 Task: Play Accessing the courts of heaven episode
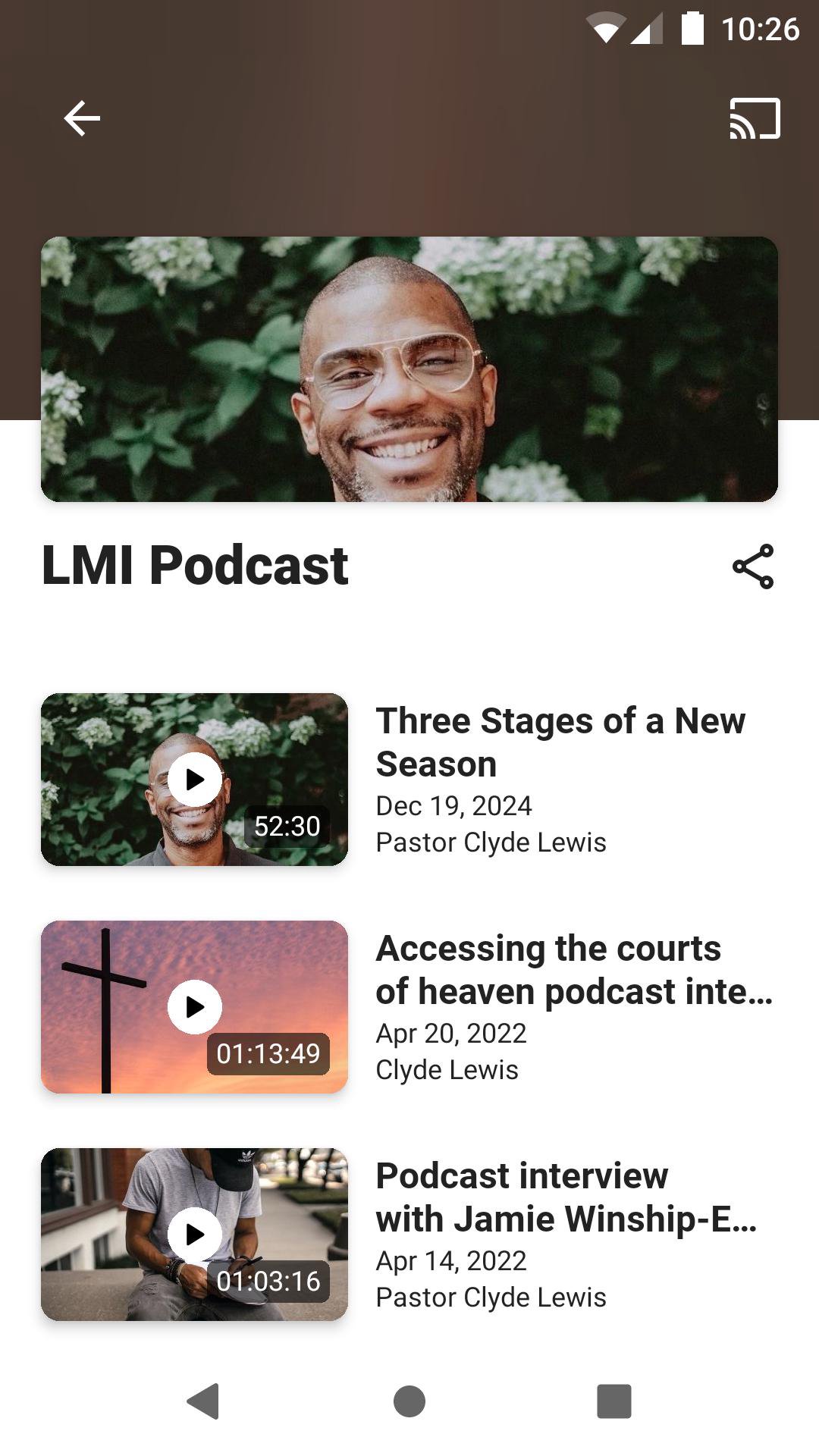click(x=195, y=1007)
